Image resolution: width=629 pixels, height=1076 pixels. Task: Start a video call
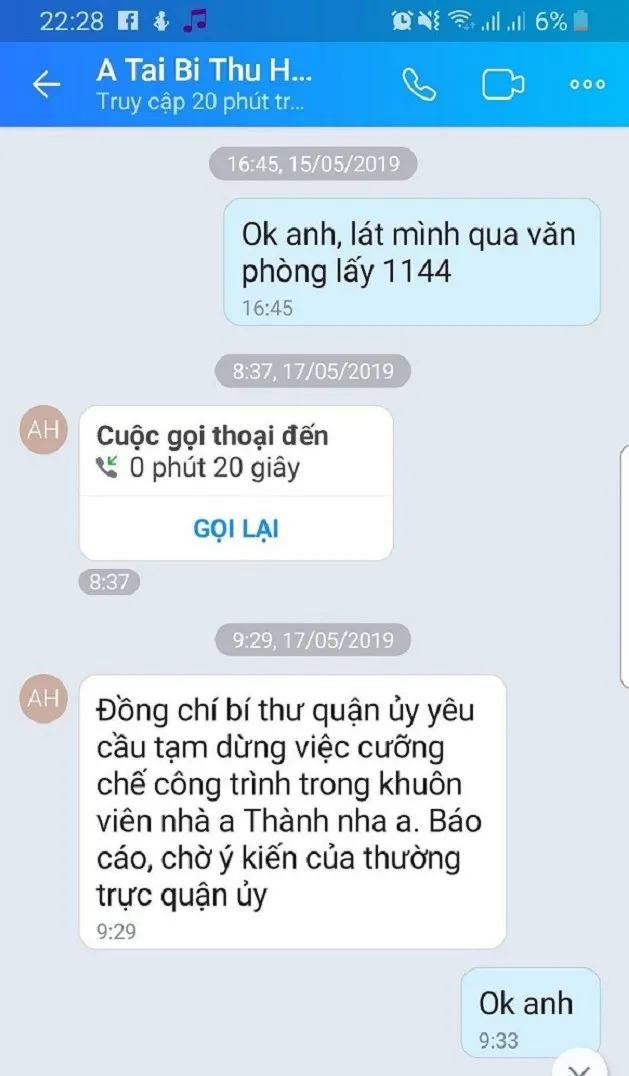(x=503, y=85)
